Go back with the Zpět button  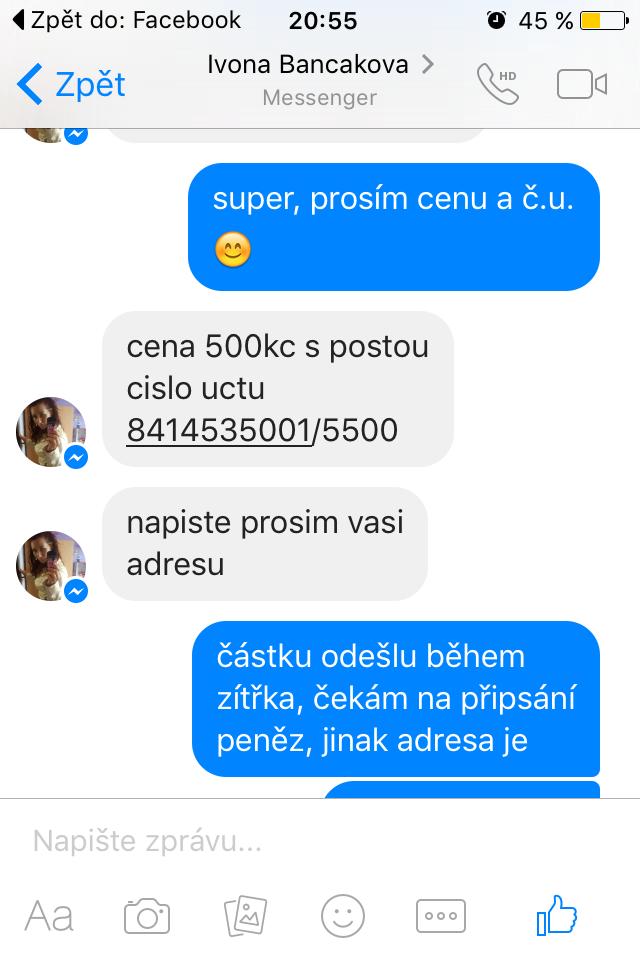[x=72, y=85]
